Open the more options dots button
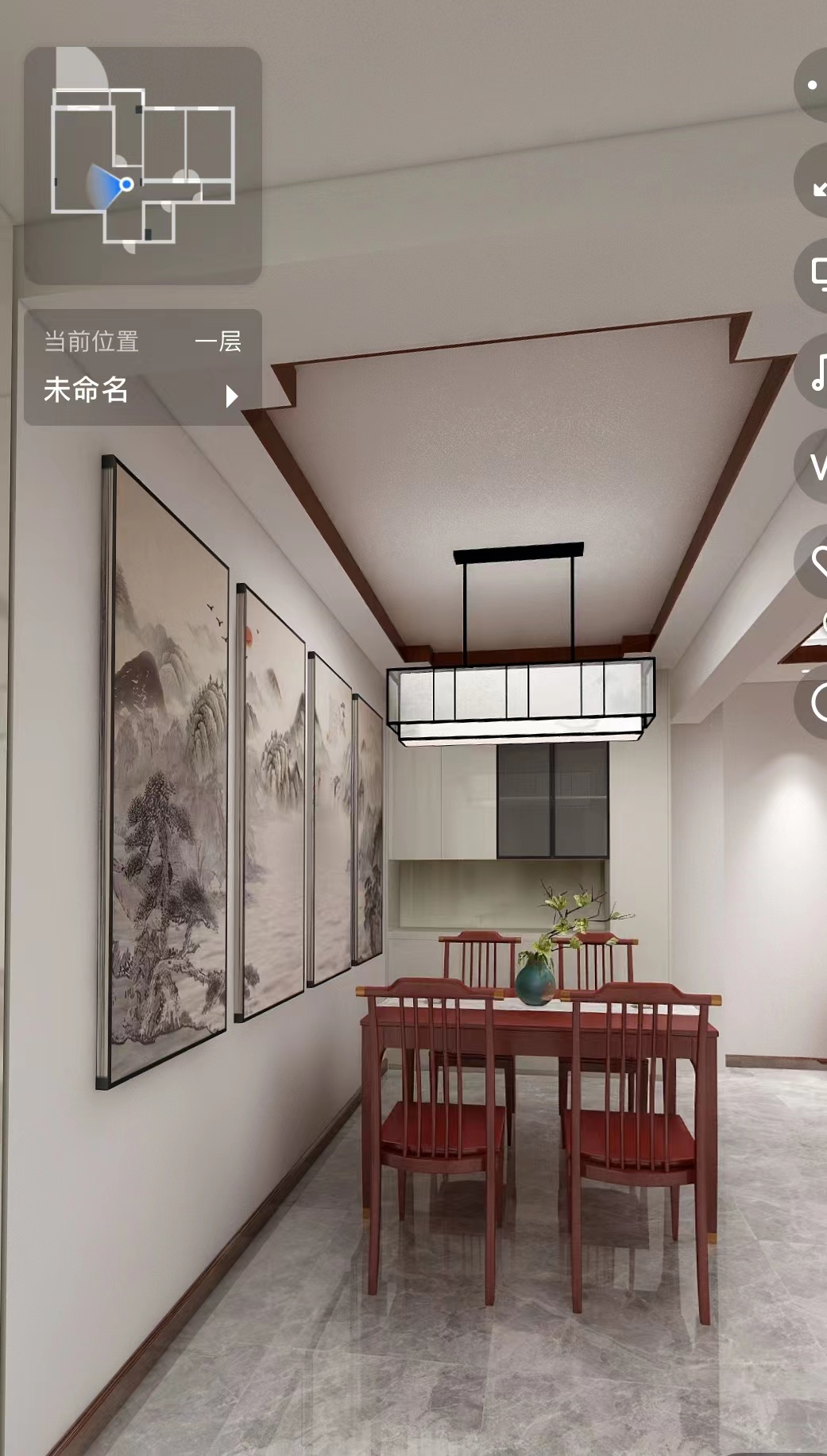This screenshot has height=1456, width=827. pyautogui.click(x=813, y=85)
